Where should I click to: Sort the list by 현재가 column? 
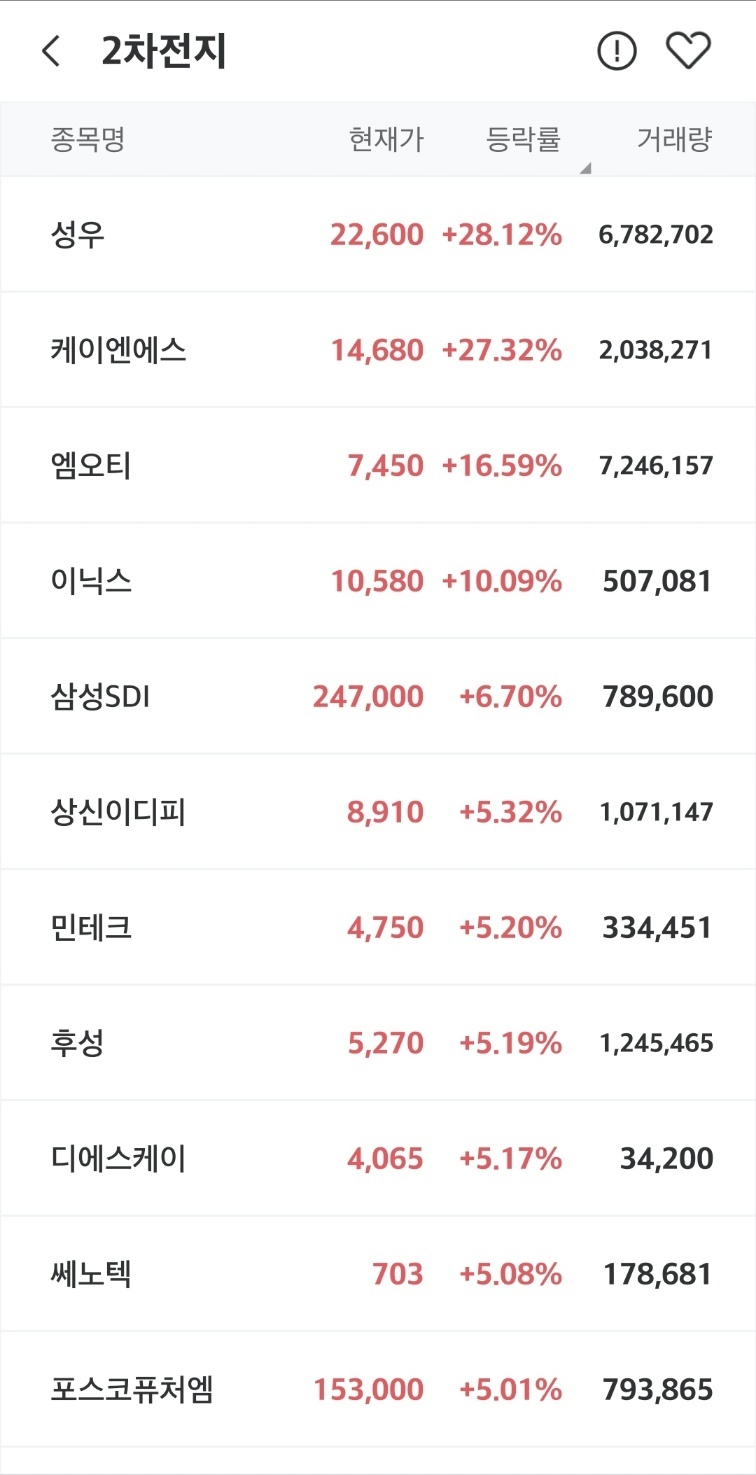coord(386,140)
